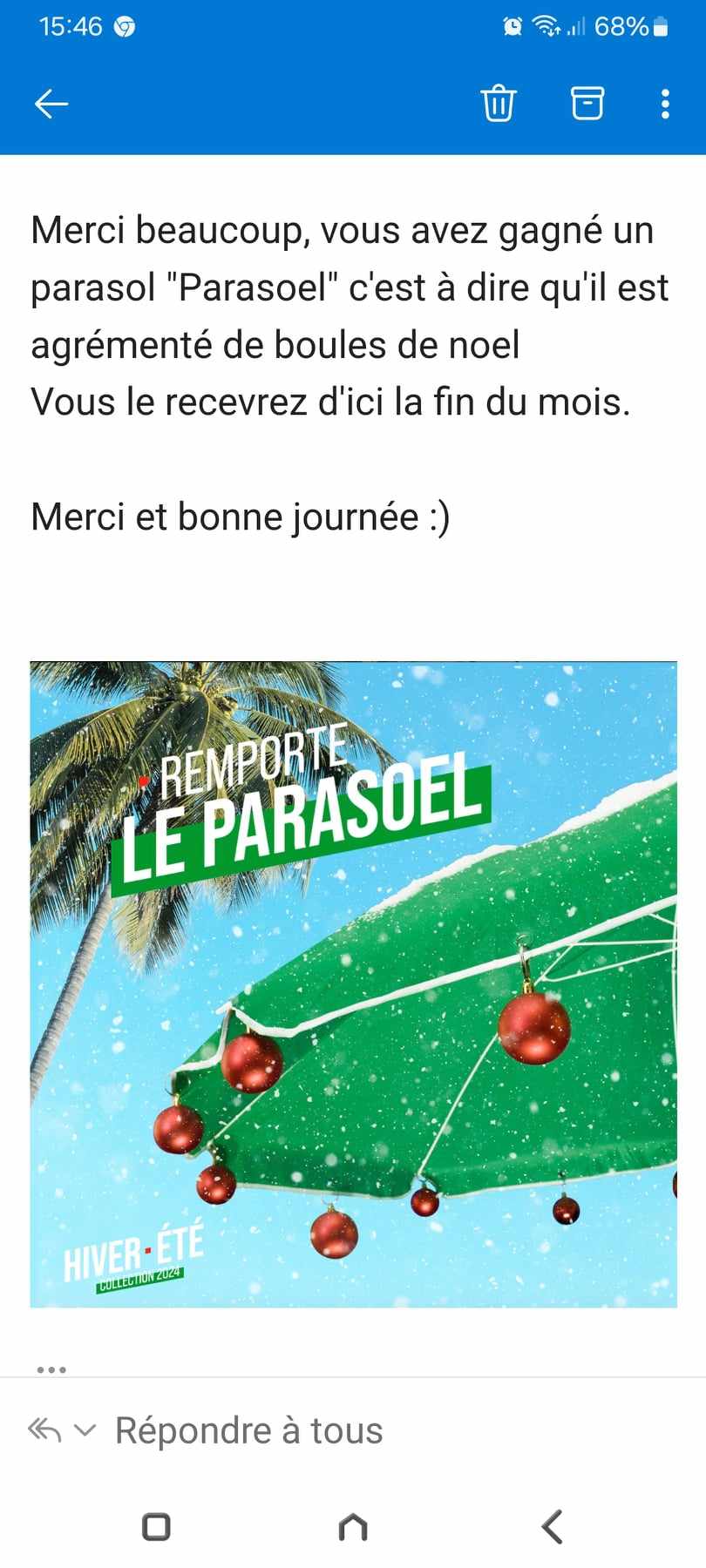Go to the phone's home screen

[x=353, y=1526]
